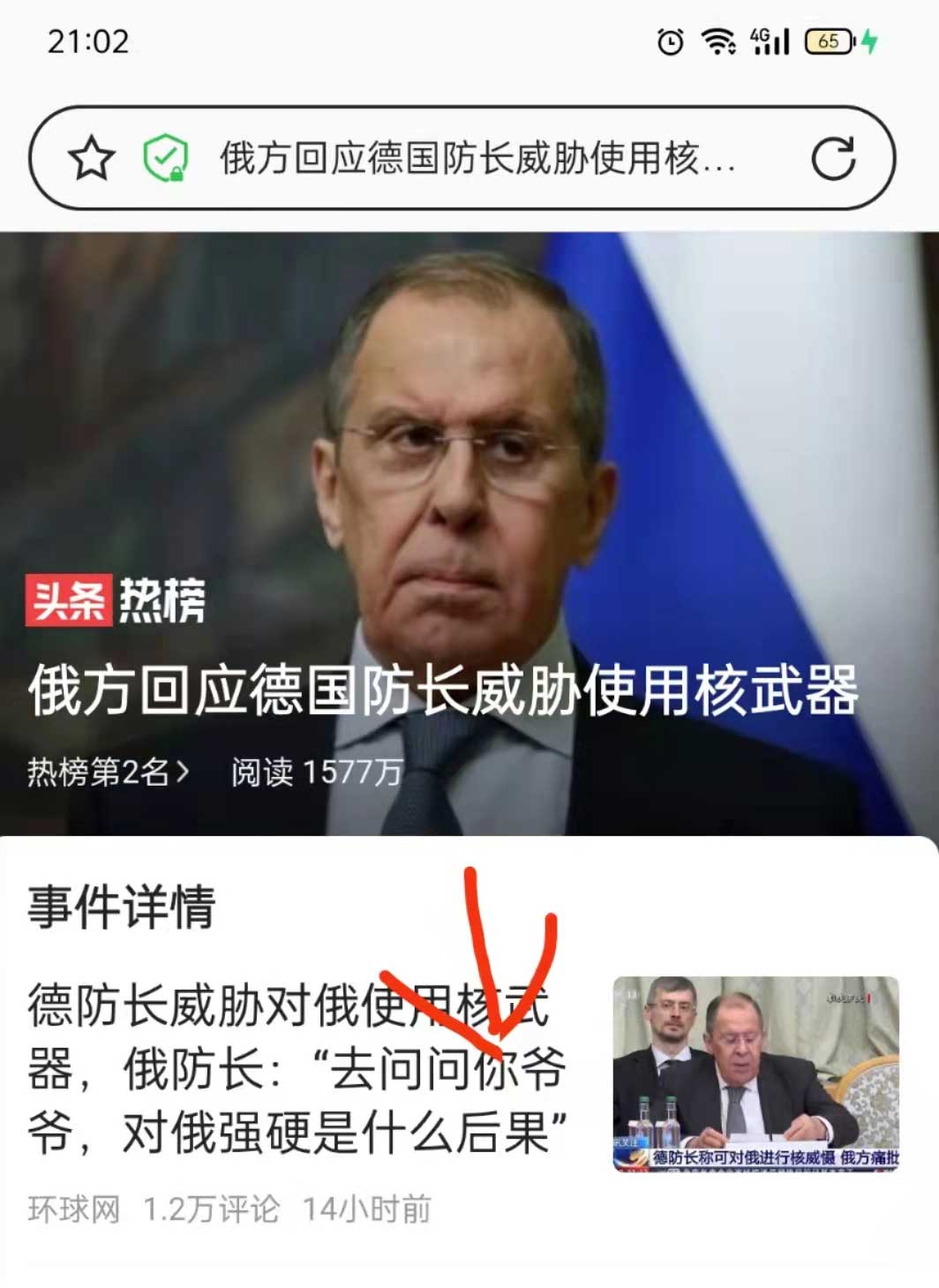Image resolution: width=939 pixels, height=1288 pixels.
Task: Bookmark this page with the star icon
Action: click(x=92, y=159)
